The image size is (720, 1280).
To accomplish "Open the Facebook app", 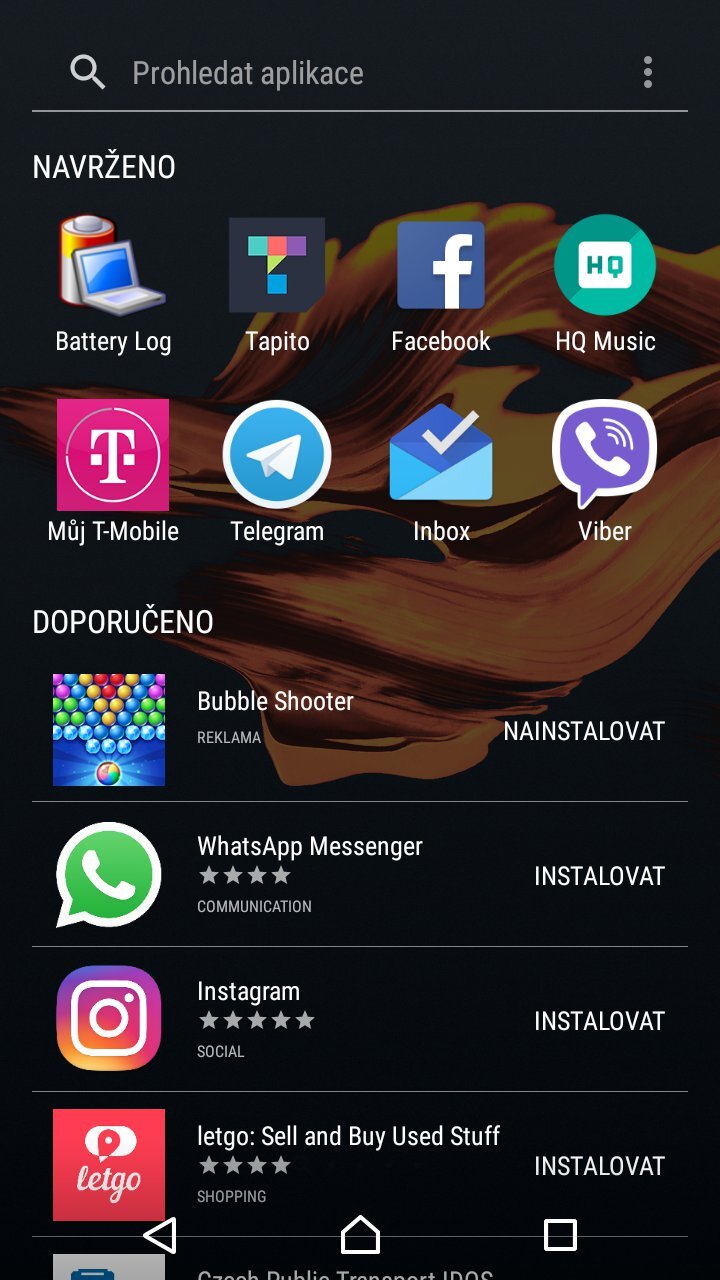I will tap(441, 264).
